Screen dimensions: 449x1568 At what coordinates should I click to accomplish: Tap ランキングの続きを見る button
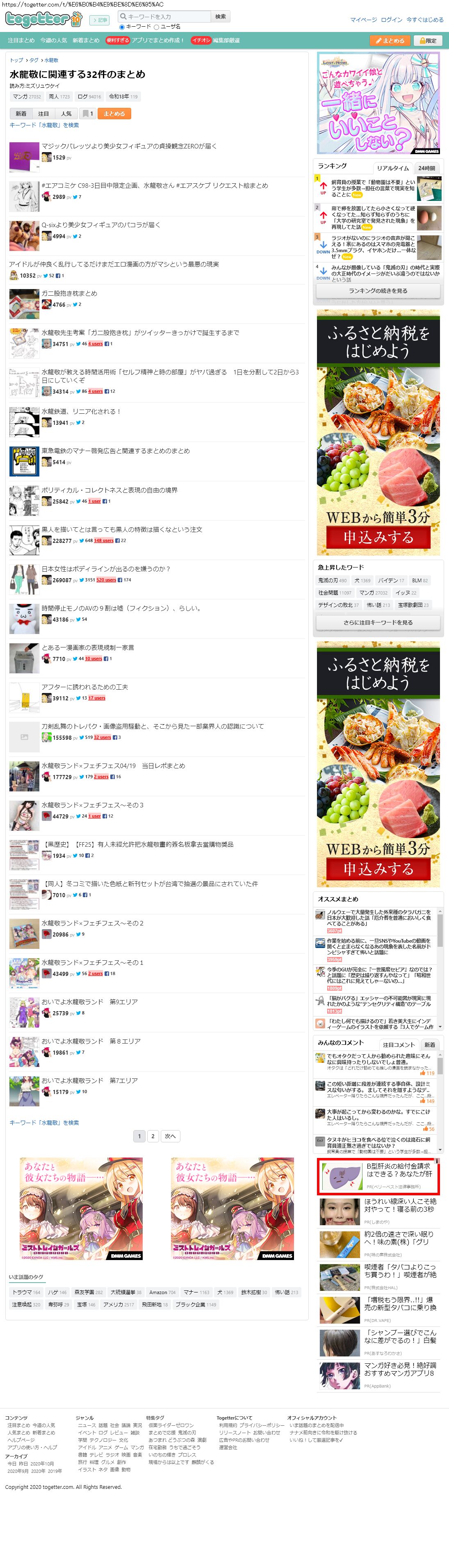pyautogui.click(x=378, y=291)
